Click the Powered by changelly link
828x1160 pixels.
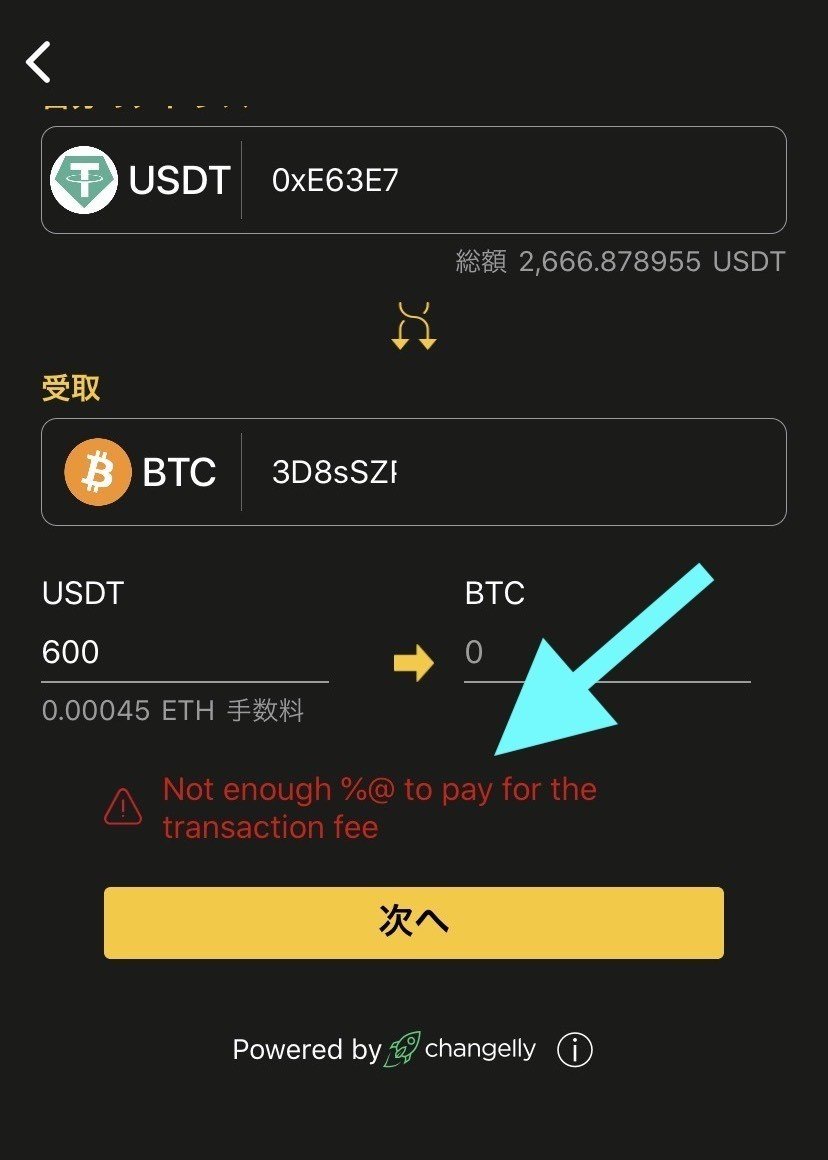point(385,1050)
